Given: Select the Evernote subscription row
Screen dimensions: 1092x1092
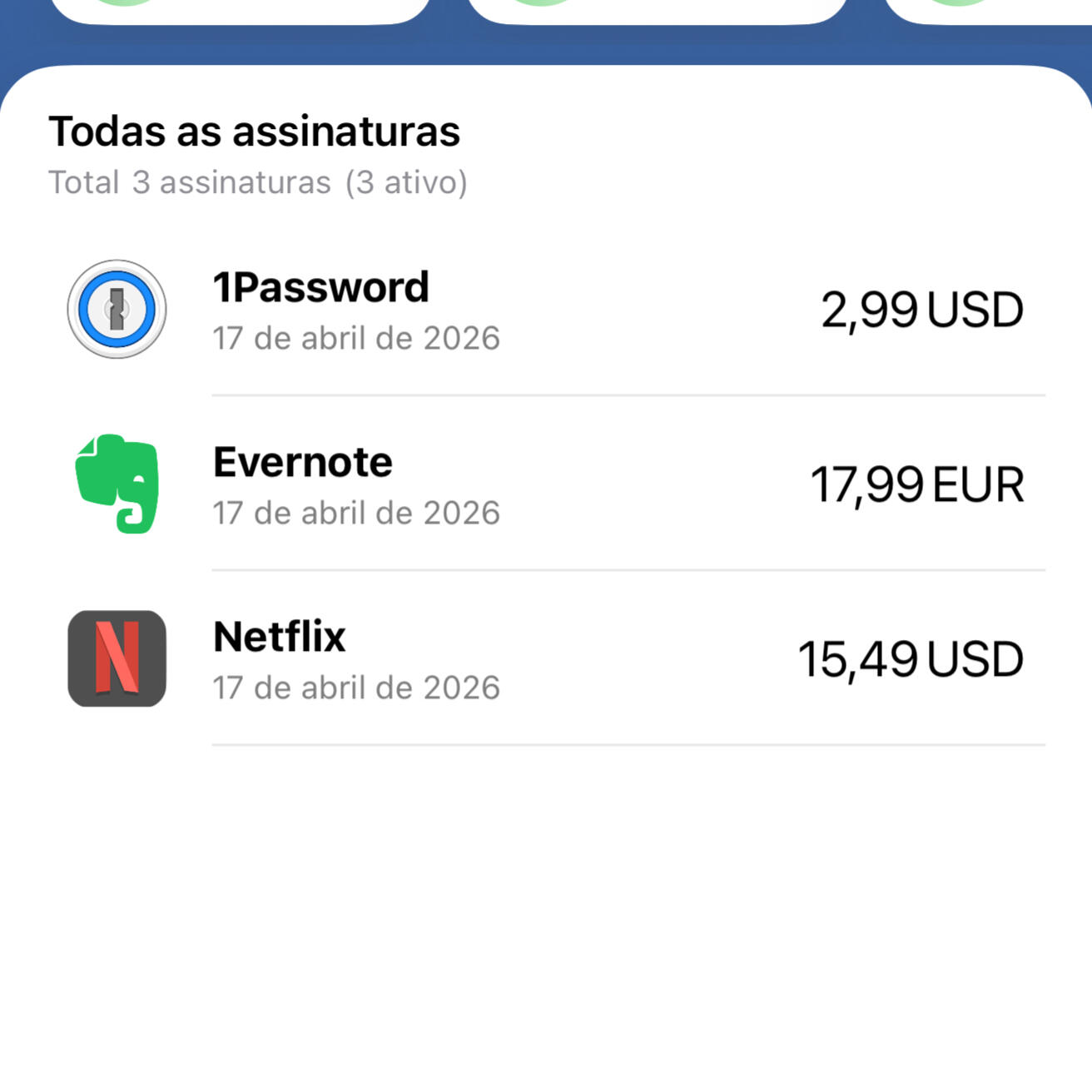Looking at the screenshot, I should (545, 484).
